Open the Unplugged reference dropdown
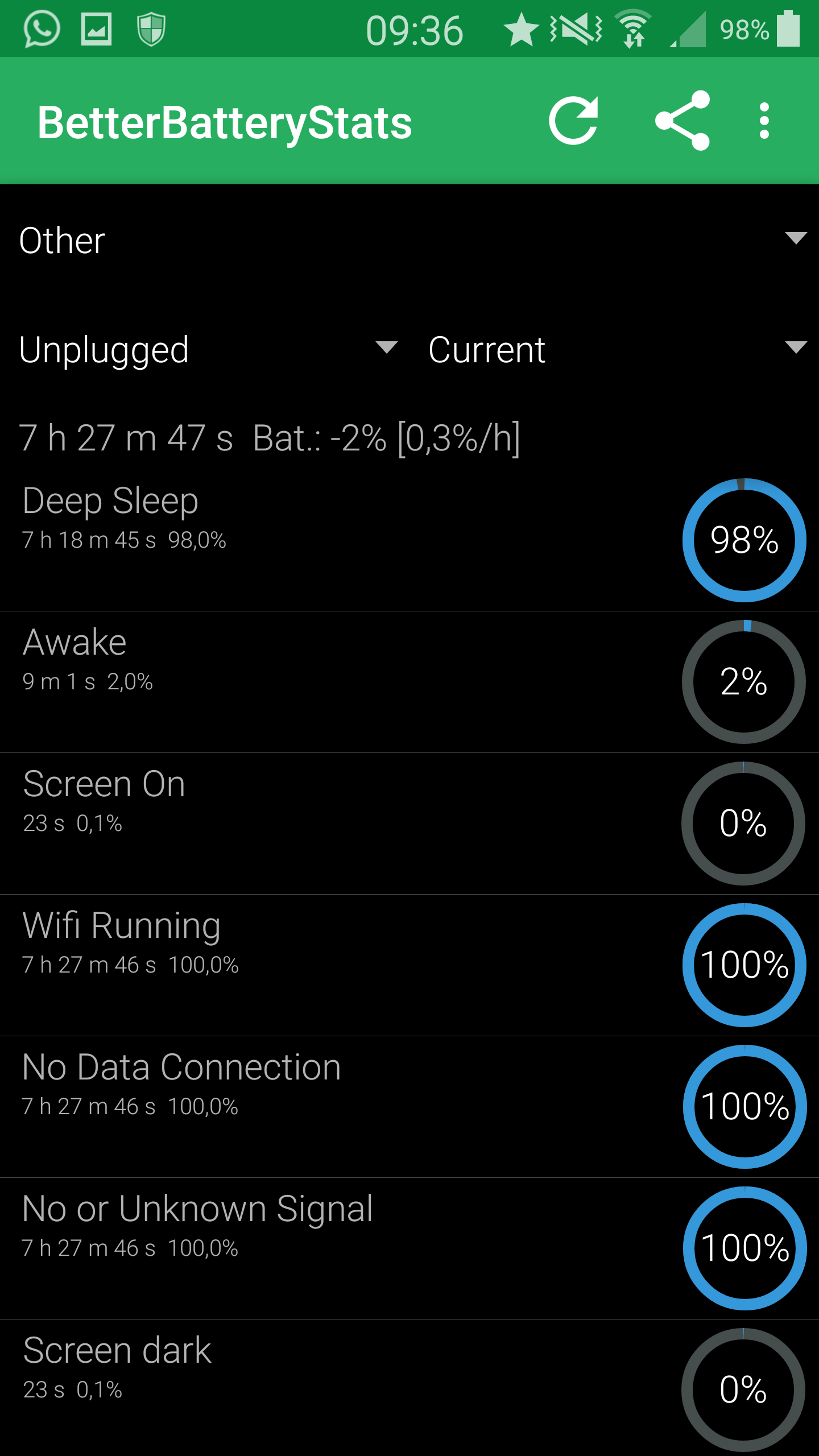This screenshot has width=819, height=1456. click(205, 349)
